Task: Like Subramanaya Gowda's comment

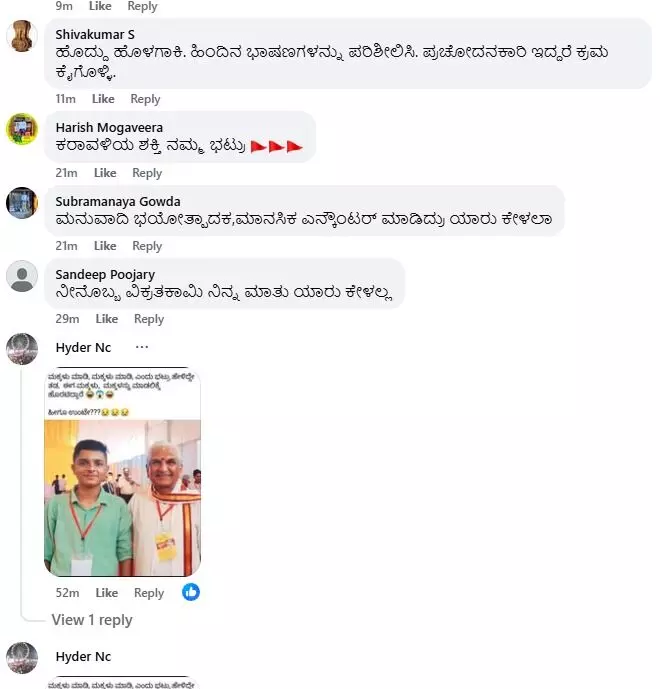Action: coord(105,246)
